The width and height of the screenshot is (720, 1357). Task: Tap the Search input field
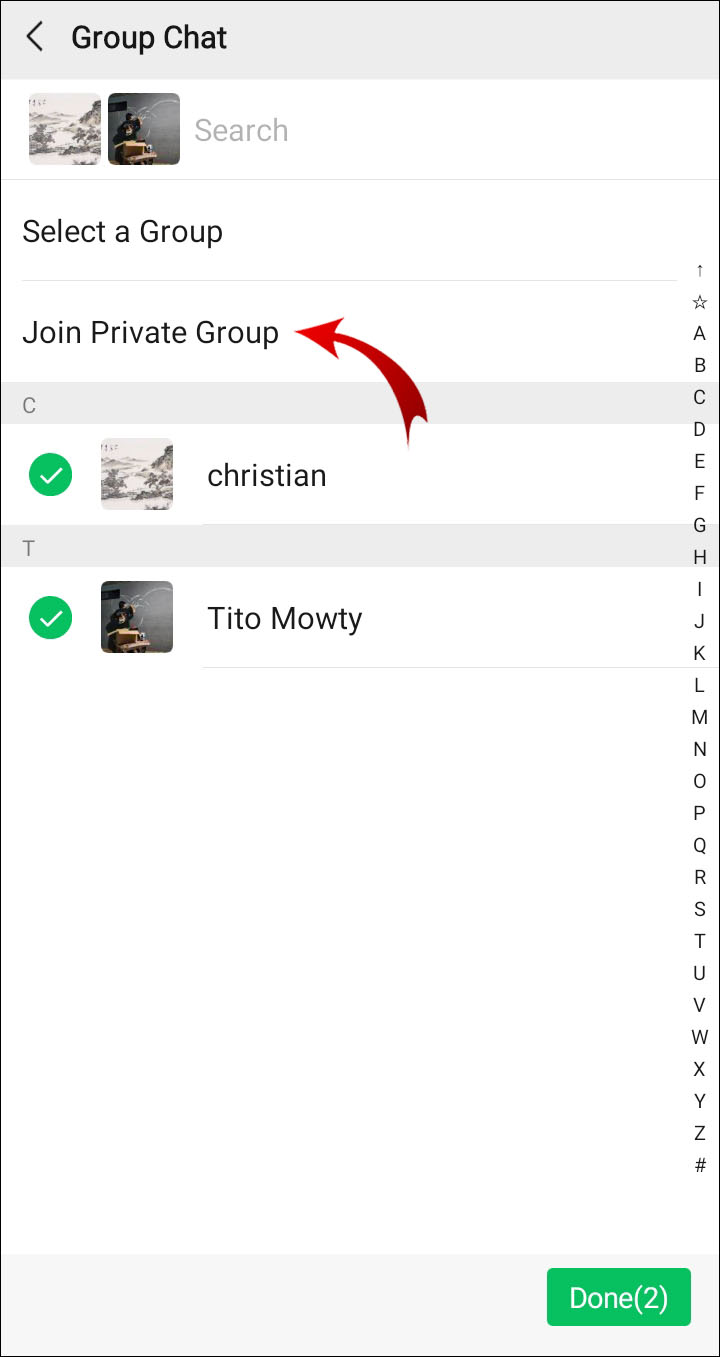(x=400, y=130)
